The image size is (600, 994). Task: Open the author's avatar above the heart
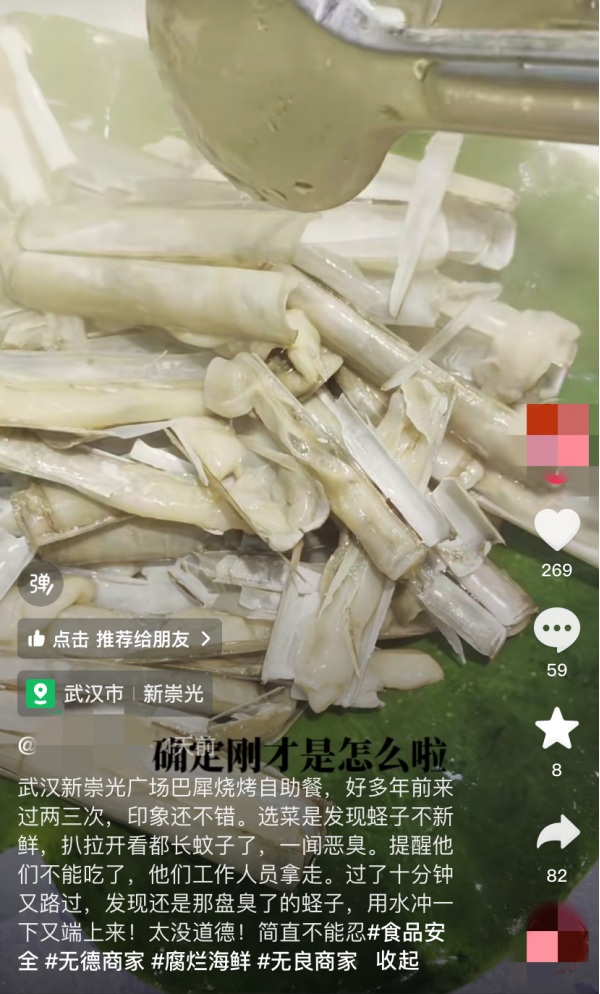[557, 436]
